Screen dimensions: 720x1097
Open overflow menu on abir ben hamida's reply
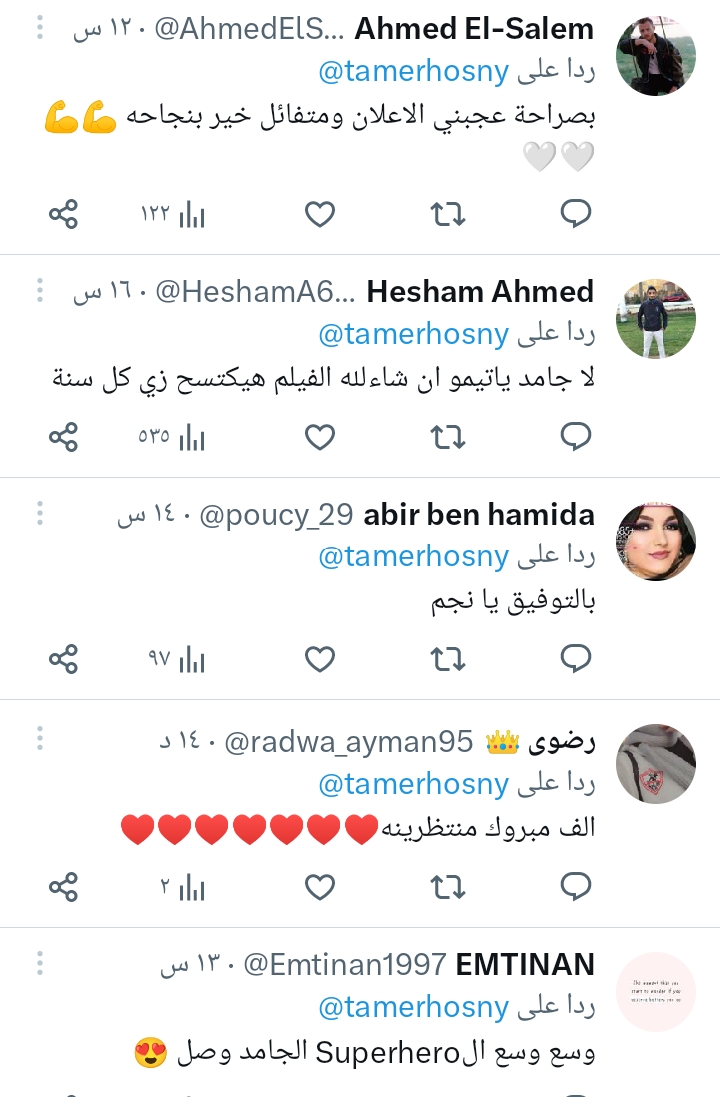pyautogui.click(x=40, y=515)
